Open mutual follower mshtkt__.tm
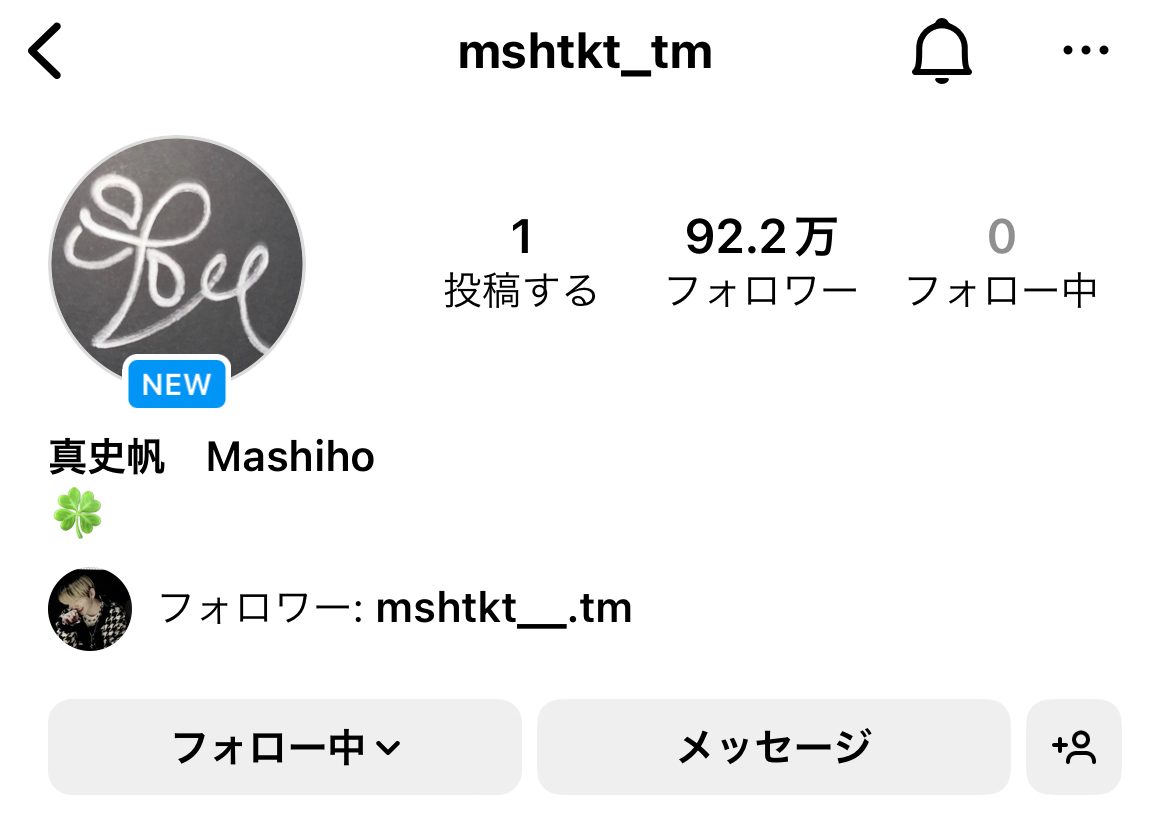 pos(503,608)
